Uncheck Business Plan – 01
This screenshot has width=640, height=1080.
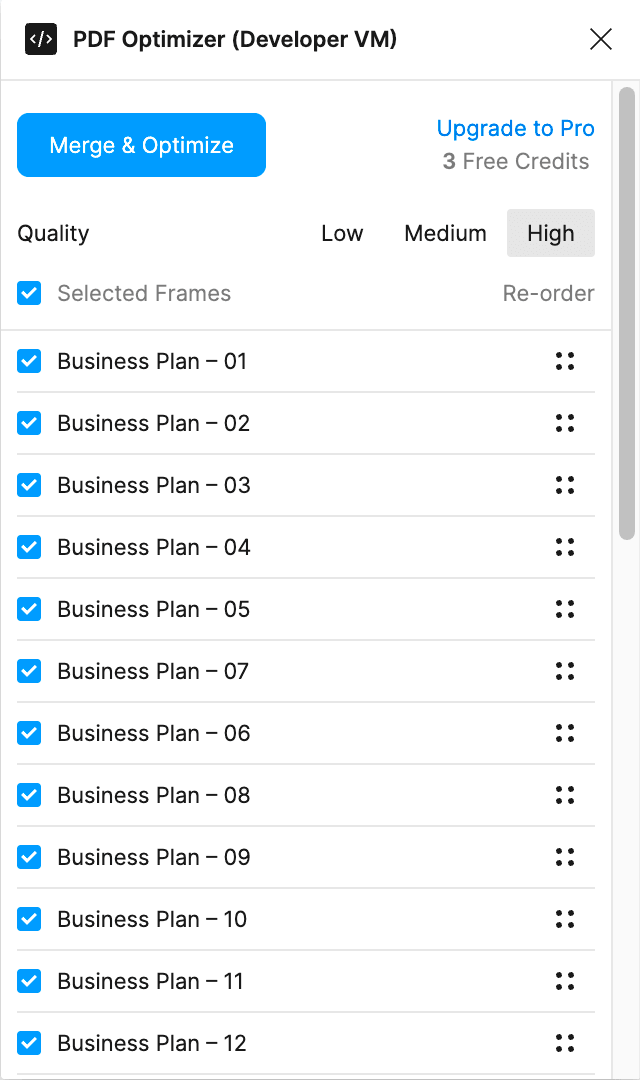pyautogui.click(x=29, y=361)
